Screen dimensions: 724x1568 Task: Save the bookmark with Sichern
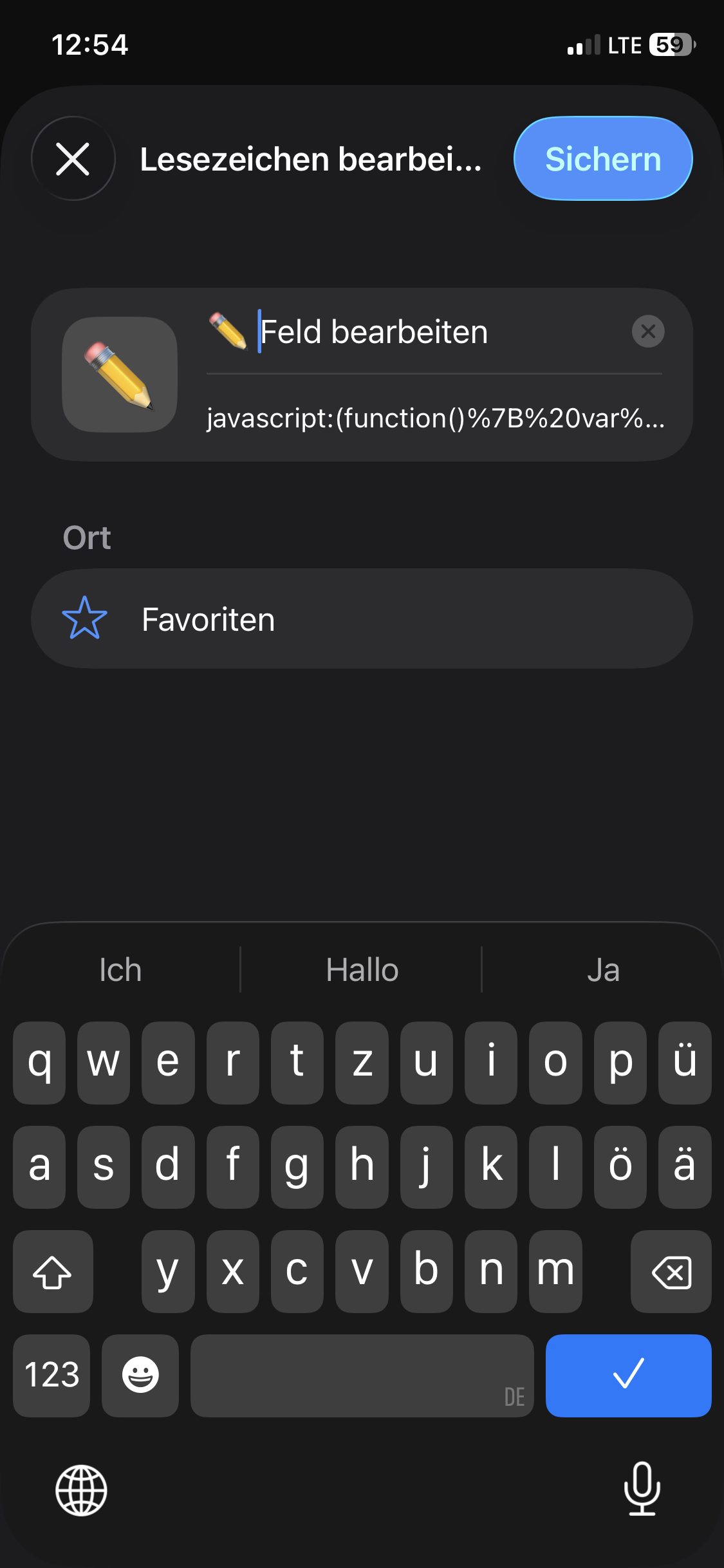coord(603,159)
